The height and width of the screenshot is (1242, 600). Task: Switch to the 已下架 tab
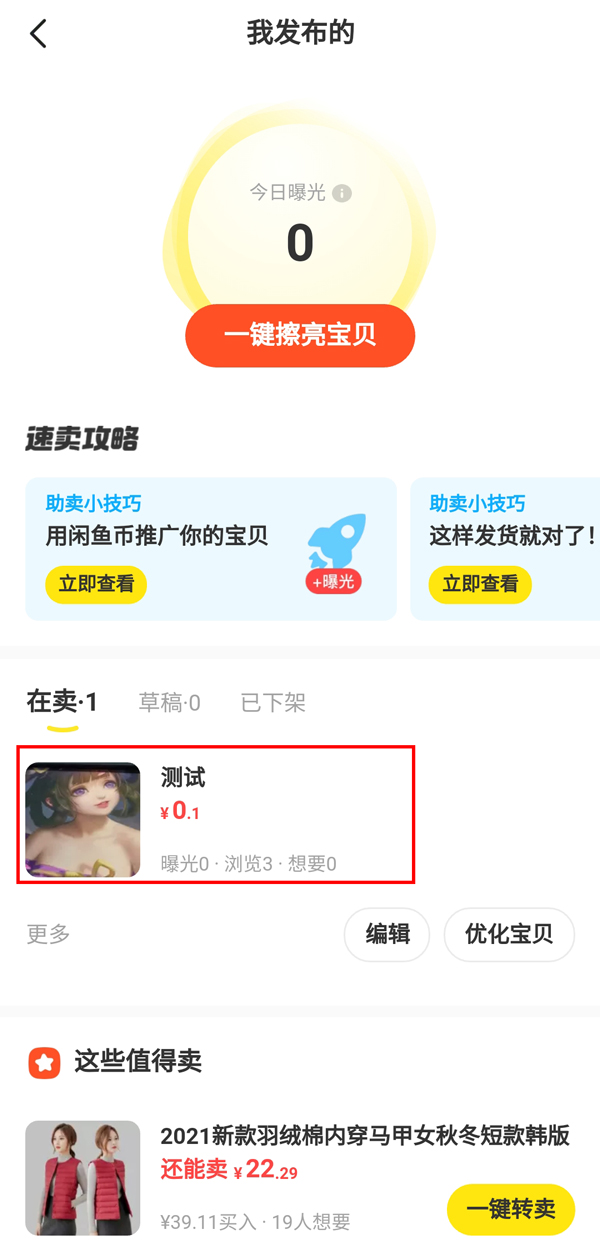[273, 703]
